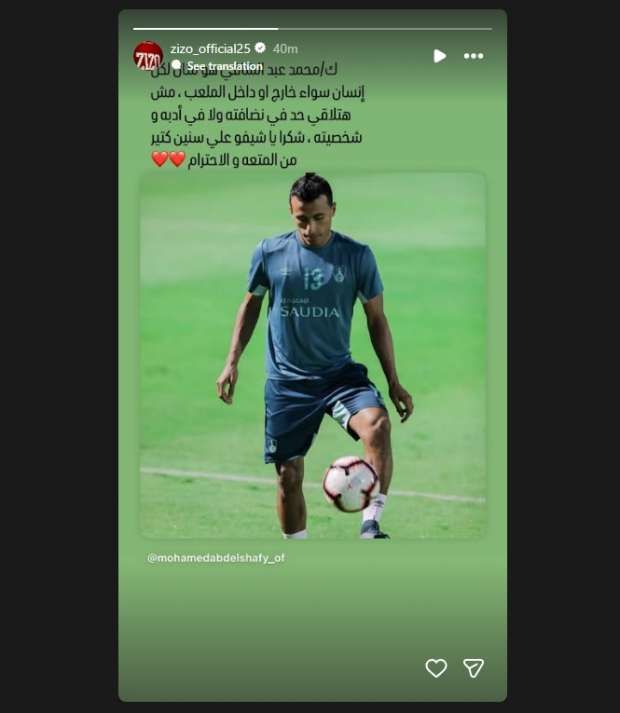This screenshot has height=713, width=620.
Task: Open the @mohamedabdelshafy_of mention
Action: [x=216, y=558]
